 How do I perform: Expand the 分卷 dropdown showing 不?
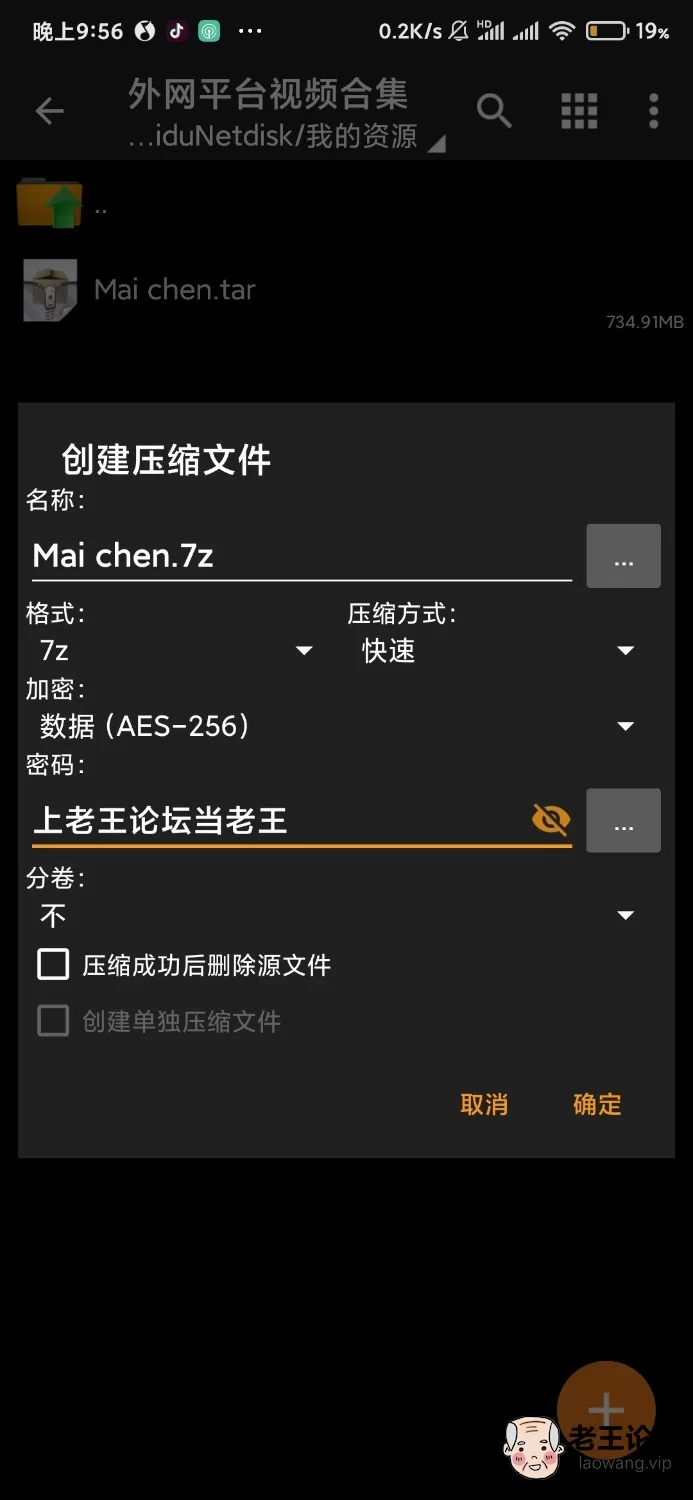[337, 915]
